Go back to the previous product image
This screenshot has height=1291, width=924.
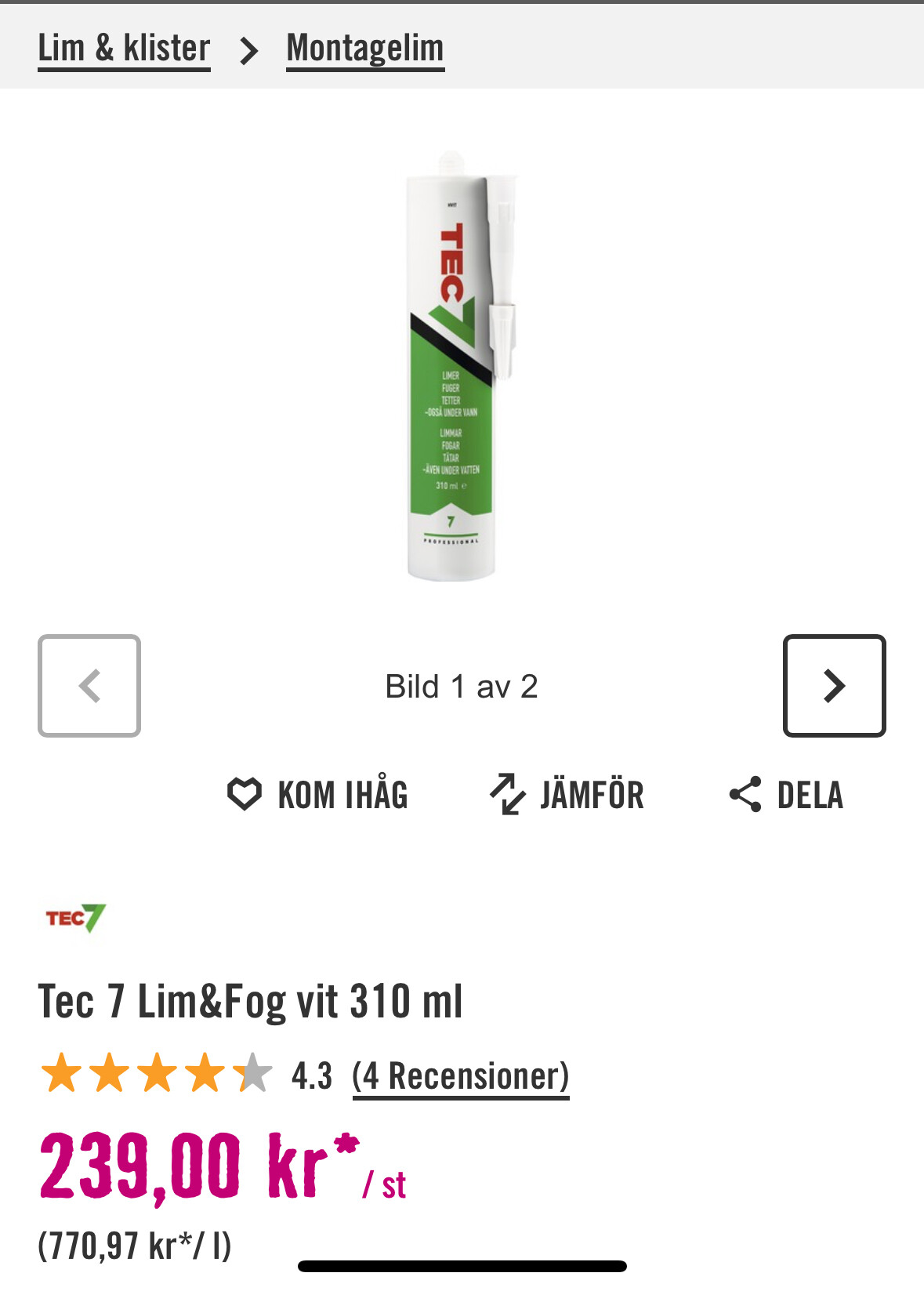89,686
